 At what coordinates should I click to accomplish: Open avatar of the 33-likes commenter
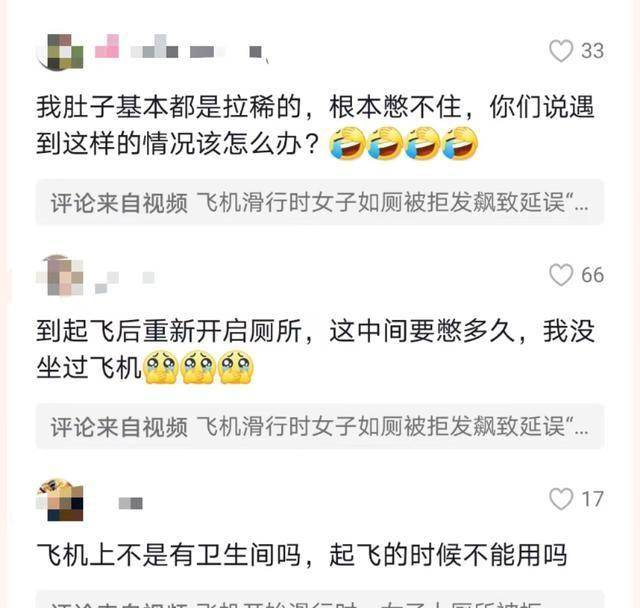click(60, 51)
